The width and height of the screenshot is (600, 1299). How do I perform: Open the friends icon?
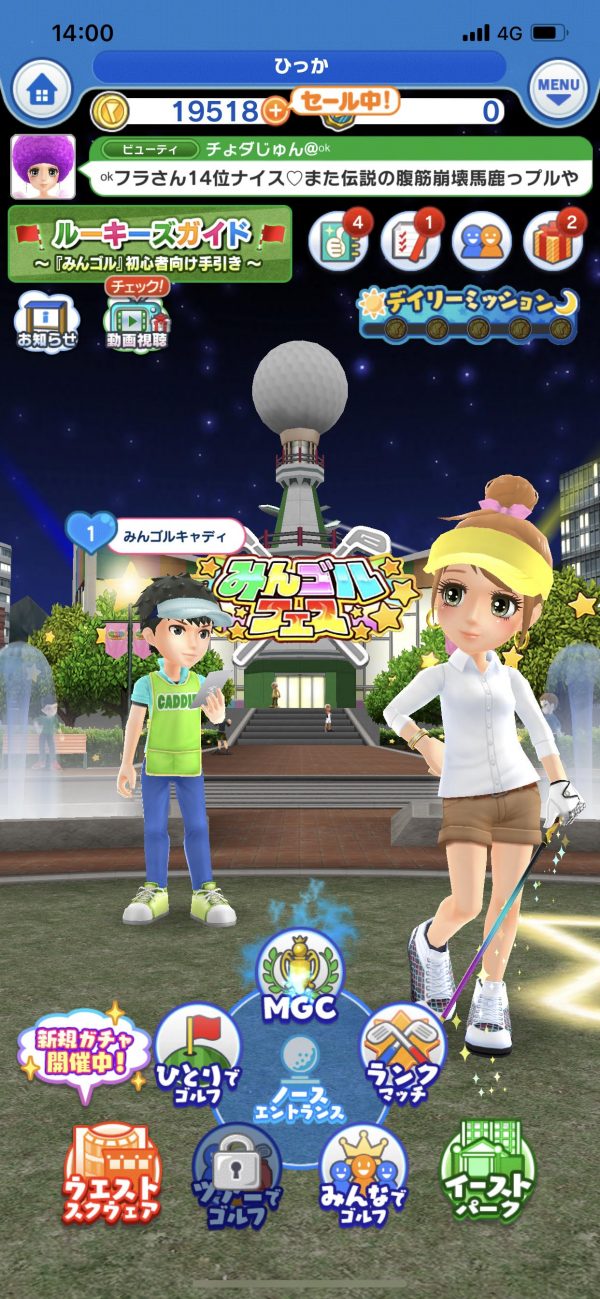click(x=481, y=242)
